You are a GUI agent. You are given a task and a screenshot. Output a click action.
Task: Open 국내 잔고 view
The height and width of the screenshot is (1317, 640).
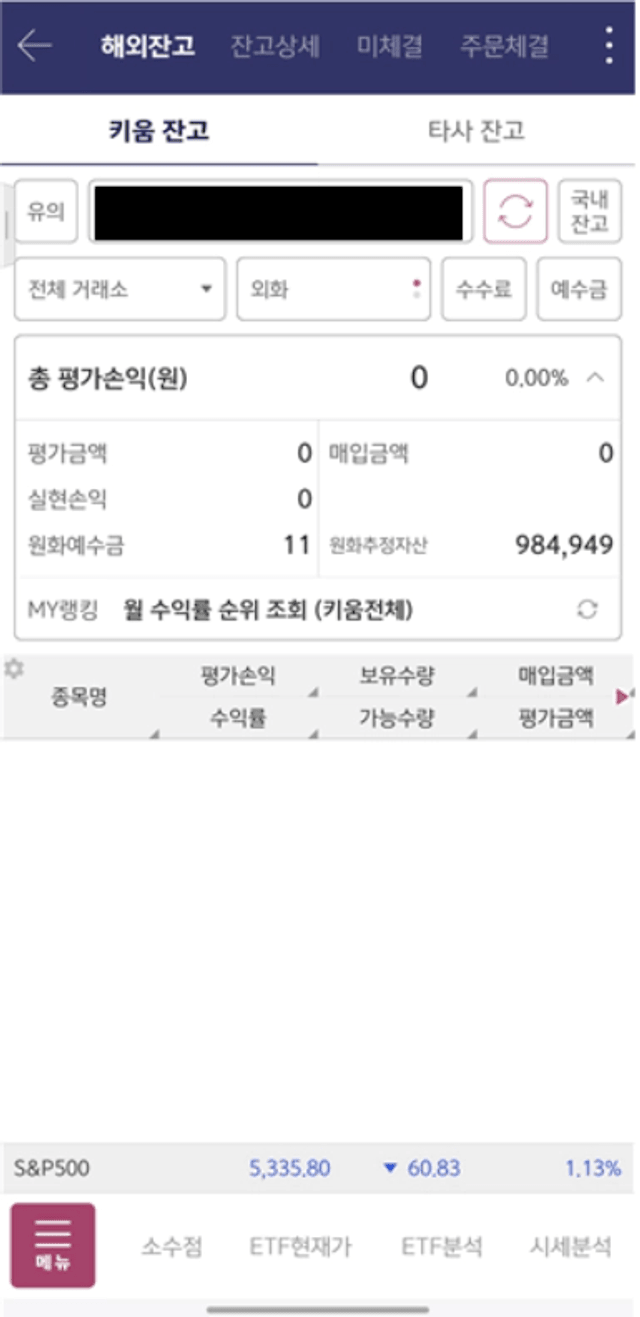coord(589,211)
